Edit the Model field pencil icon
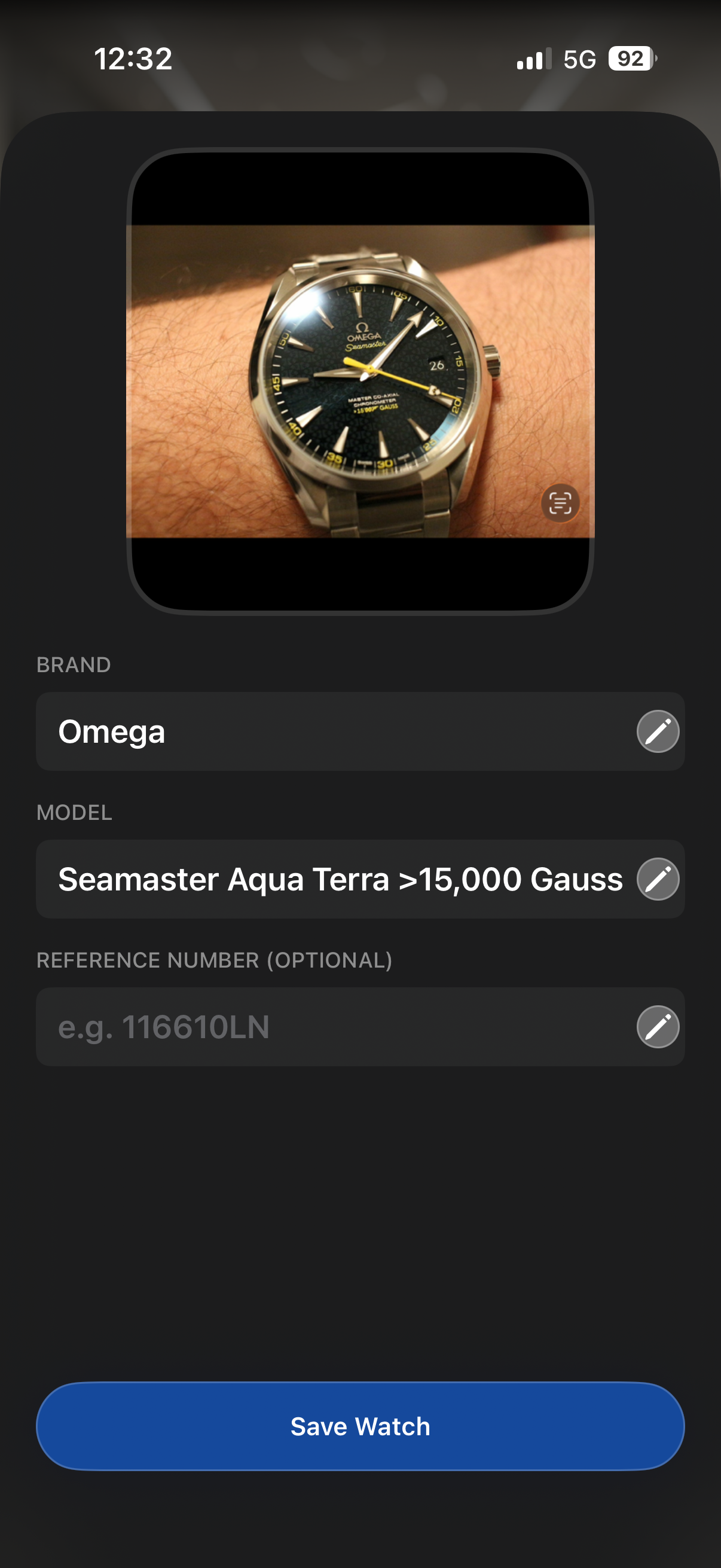The height and width of the screenshot is (1568, 721). tap(657, 879)
